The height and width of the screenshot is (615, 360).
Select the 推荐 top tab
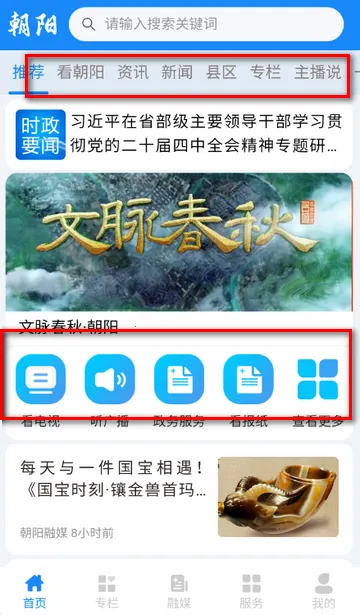28,73
